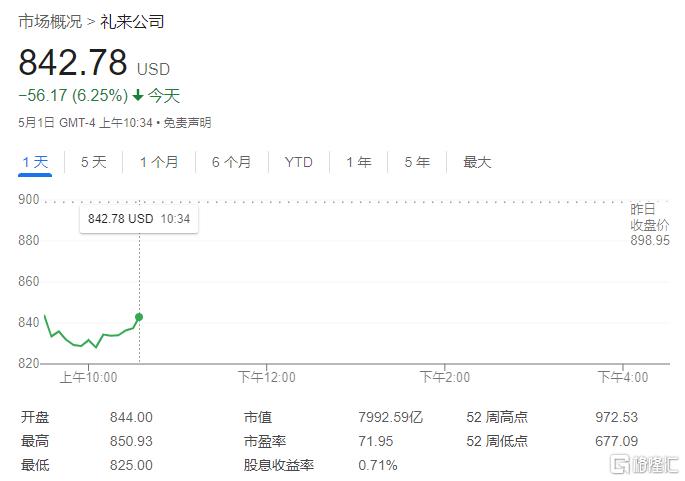This screenshot has width=685, height=481.
Task: Show the 1 个月 chart
Action: [x=159, y=162]
